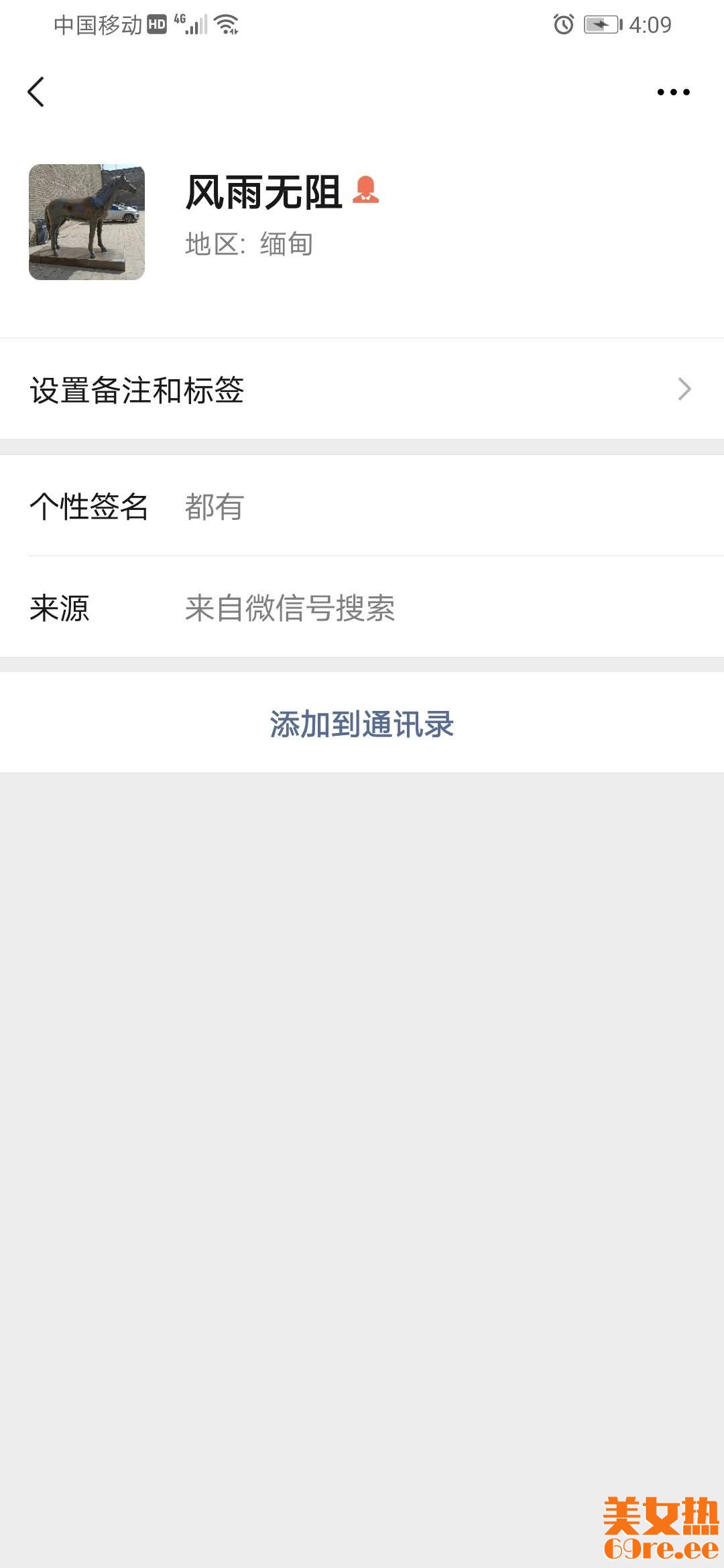Screen dimensions: 724x1568
Task: Go back using the top-left arrow
Action: point(36,92)
